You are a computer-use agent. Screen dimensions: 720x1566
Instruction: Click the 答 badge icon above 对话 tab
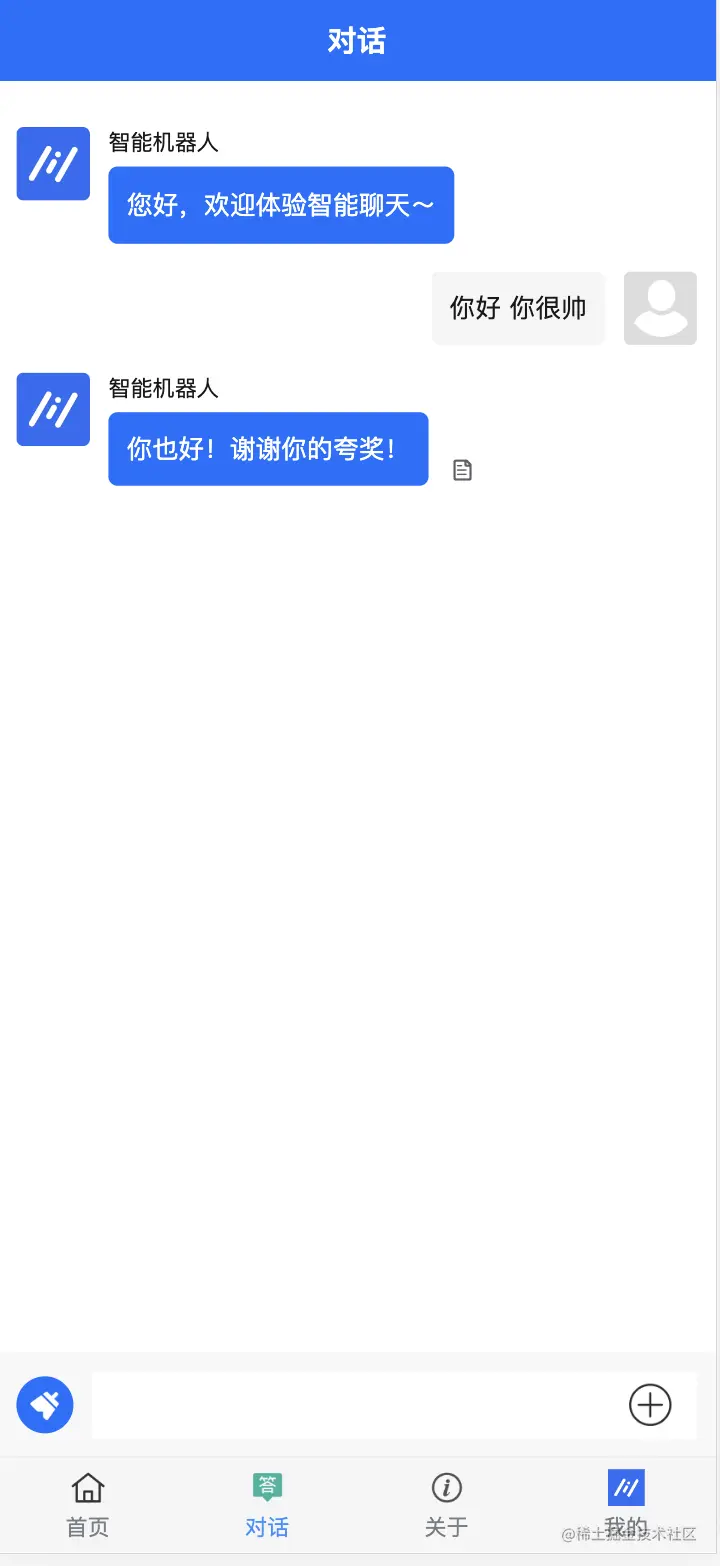tap(267, 1487)
